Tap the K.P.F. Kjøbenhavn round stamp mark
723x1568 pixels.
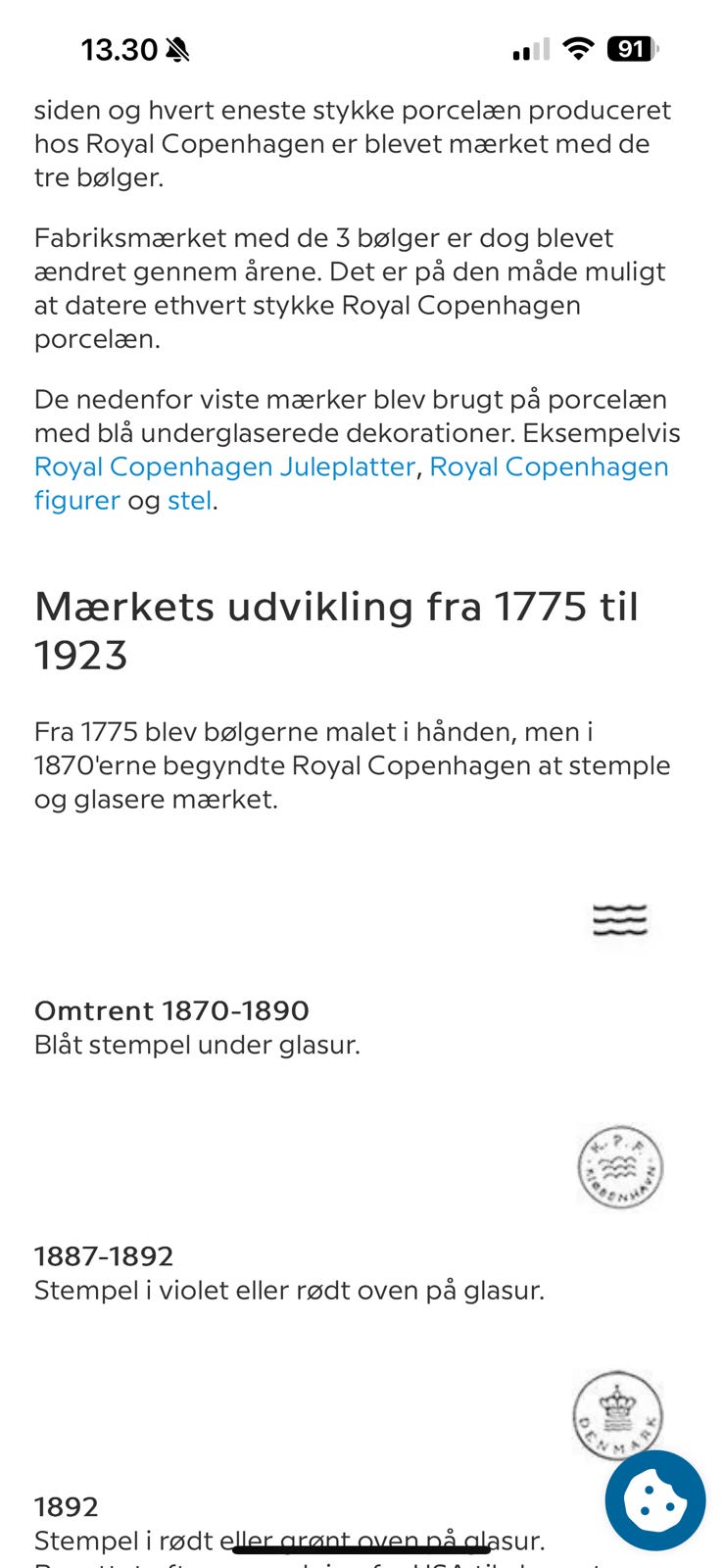coord(619,1166)
